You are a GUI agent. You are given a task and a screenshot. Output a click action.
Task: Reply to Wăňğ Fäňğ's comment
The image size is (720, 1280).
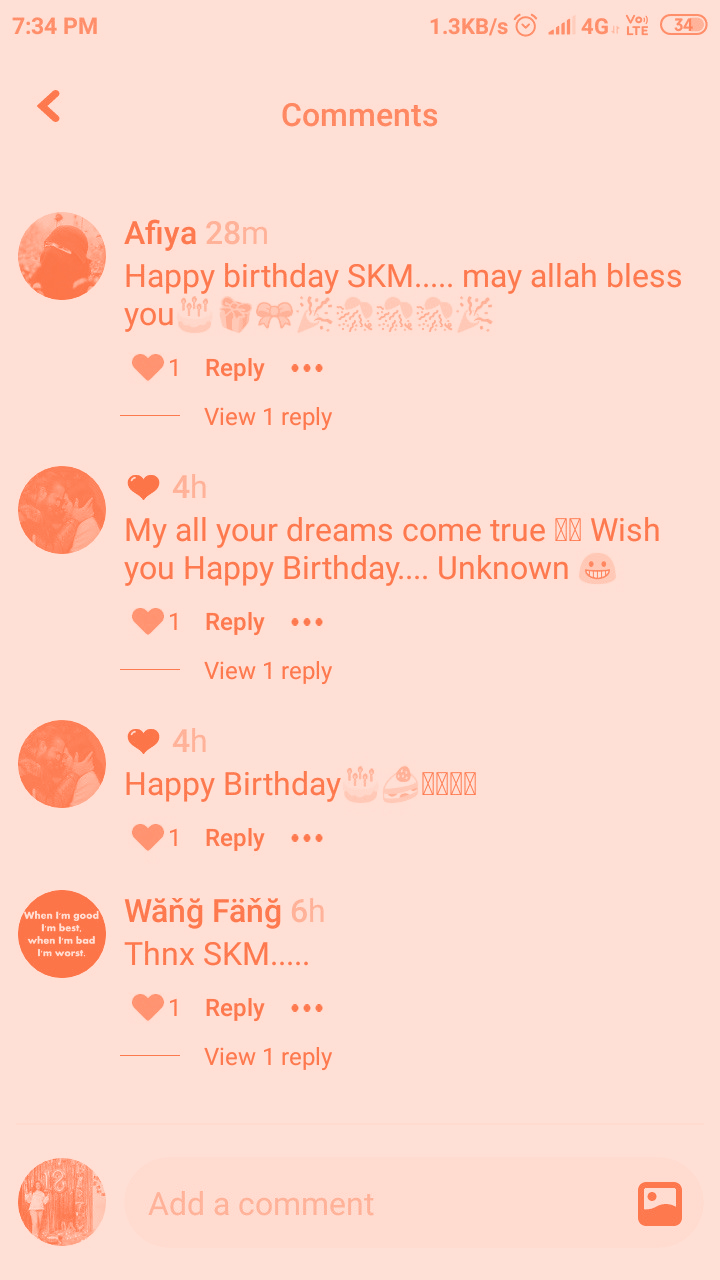(x=235, y=1008)
